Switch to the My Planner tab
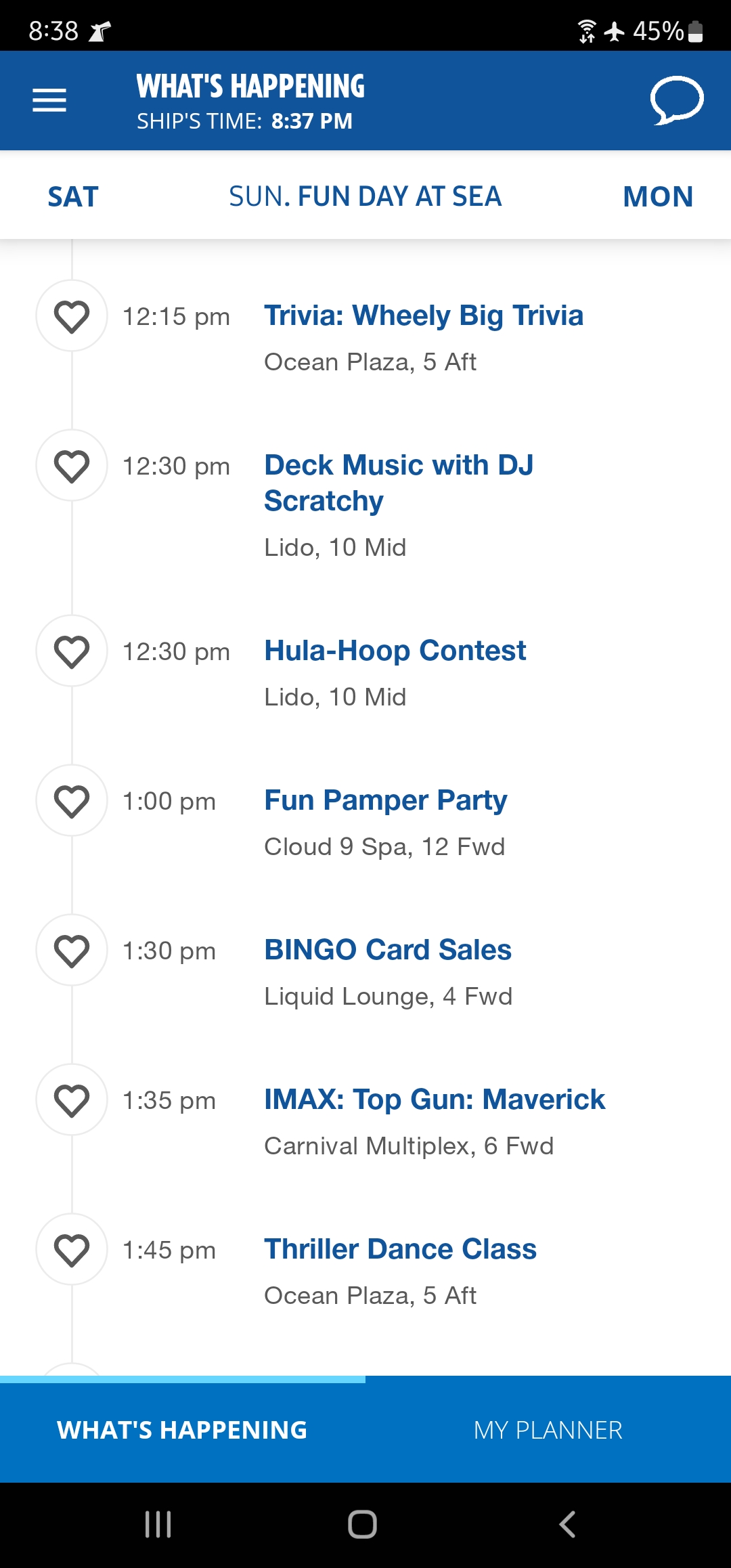The height and width of the screenshot is (1568, 731). (548, 1430)
